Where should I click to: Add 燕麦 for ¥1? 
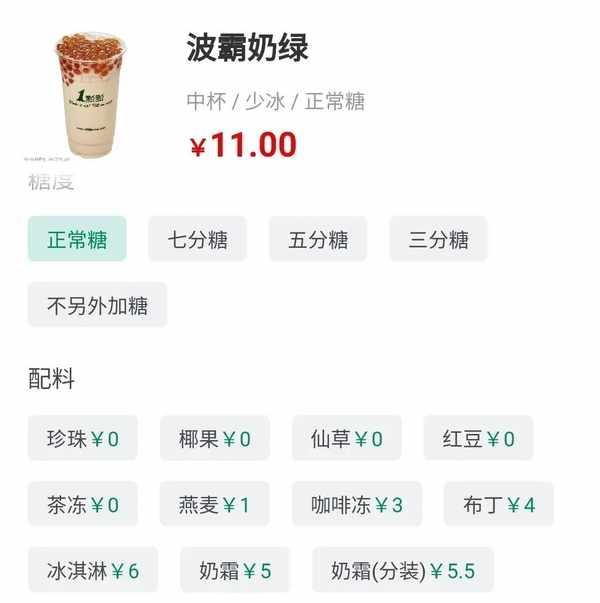(214, 504)
